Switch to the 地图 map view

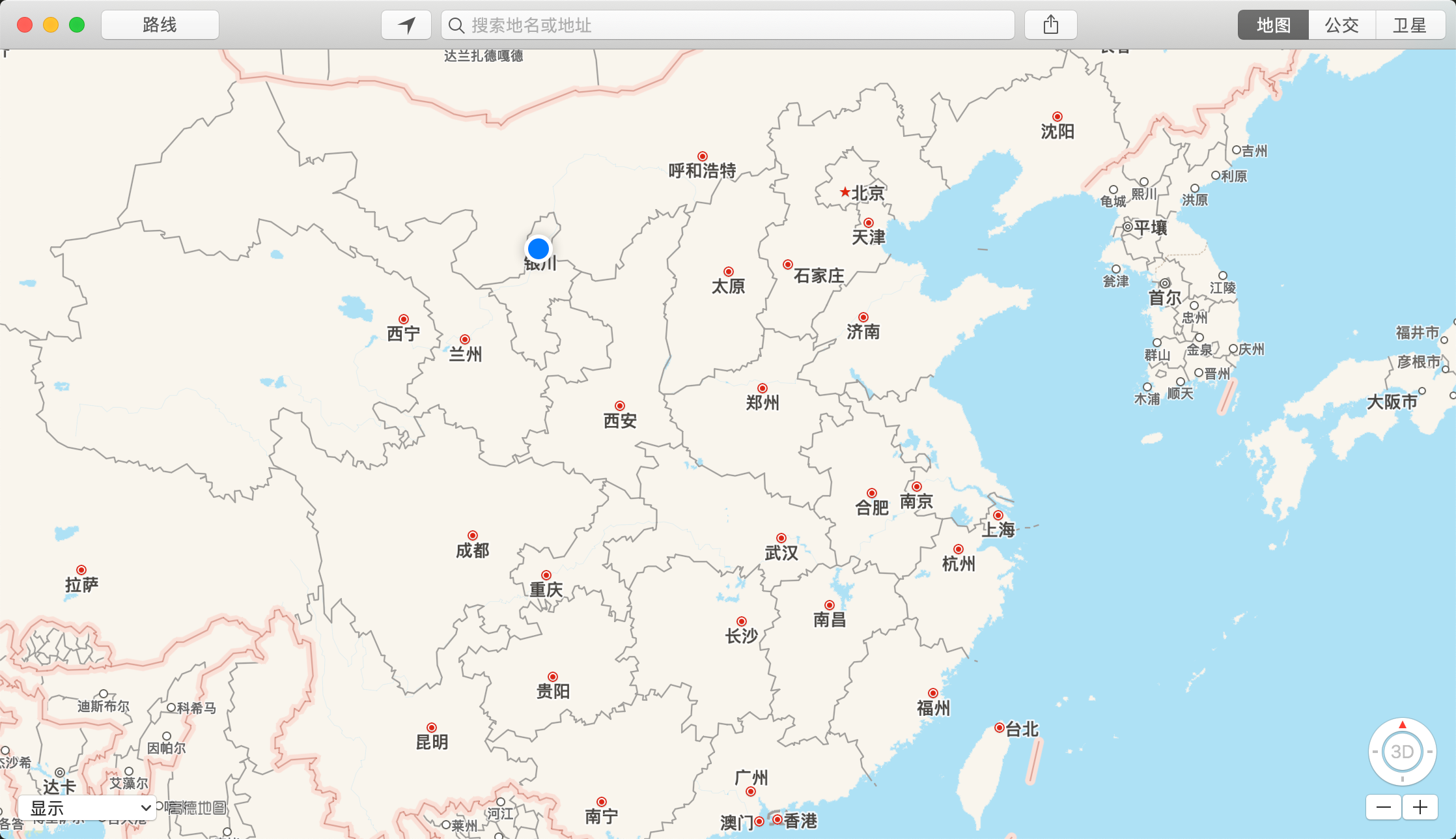[x=1273, y=25]
